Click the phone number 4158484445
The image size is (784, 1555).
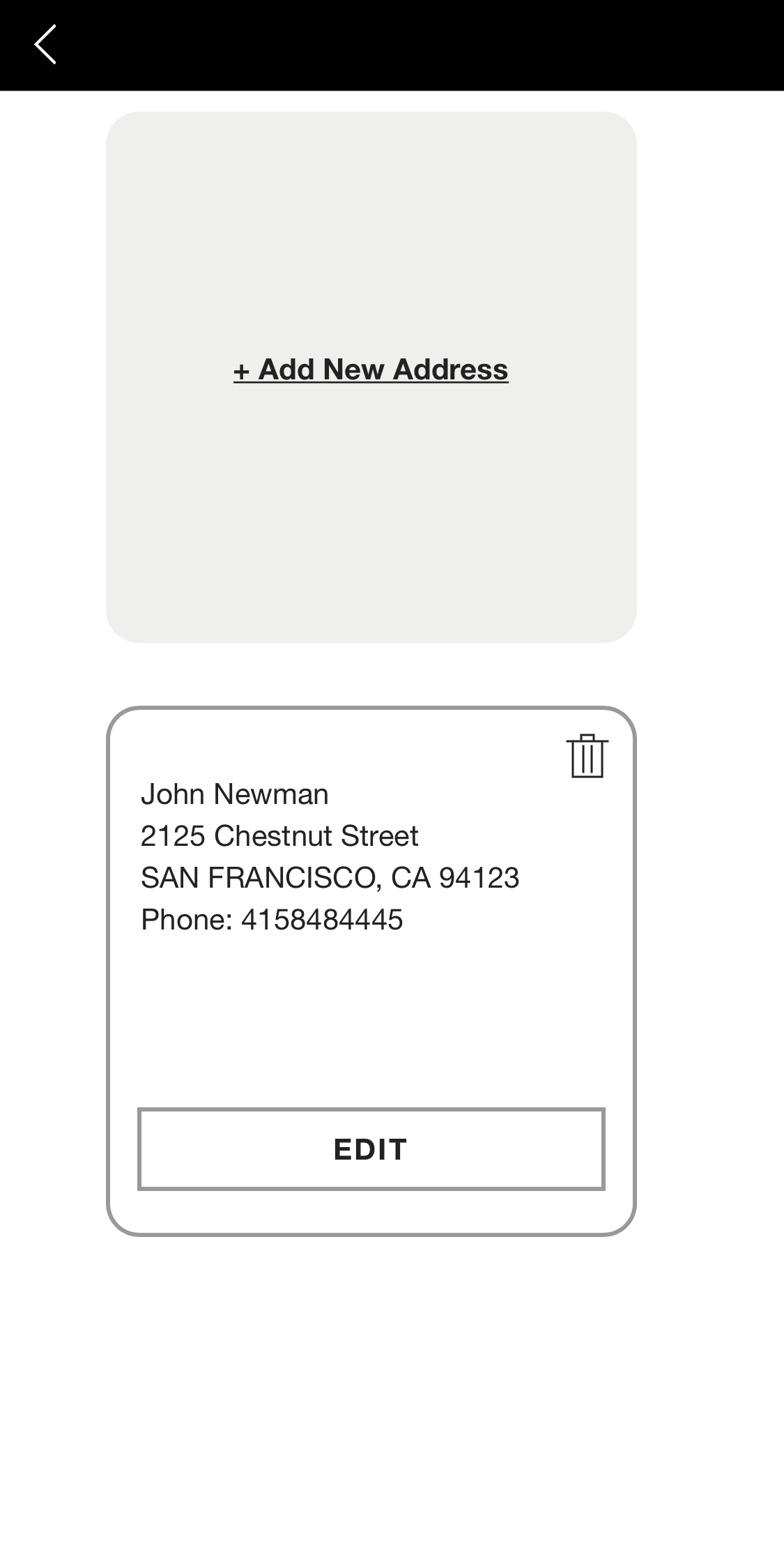click(x=272, y=919)
